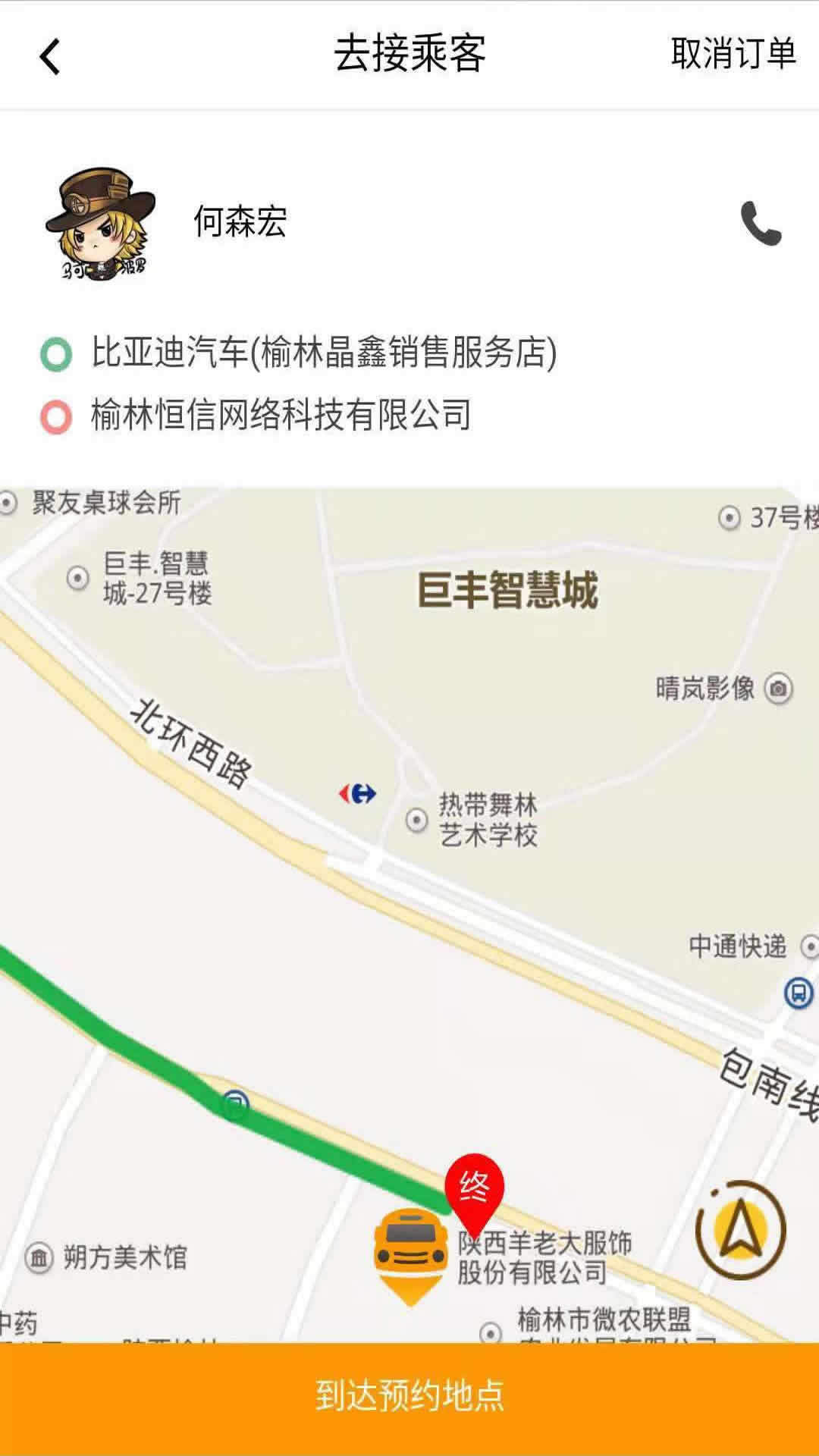Viewport: 819px width, 1456px height.
Task: Tap 取消订单 to cancel the order
Action: (733, 54)
